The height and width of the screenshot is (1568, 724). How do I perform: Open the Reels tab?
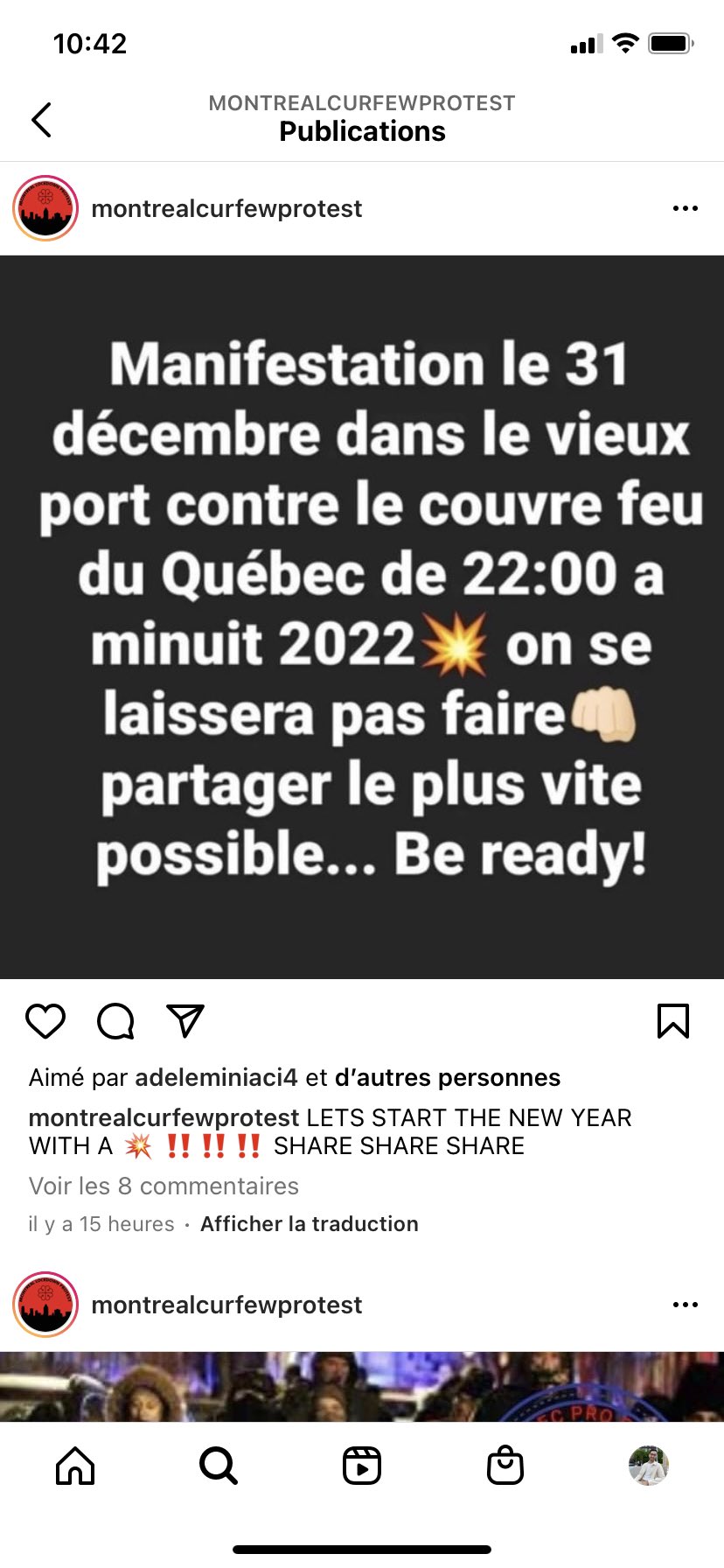click(362, 1465)
